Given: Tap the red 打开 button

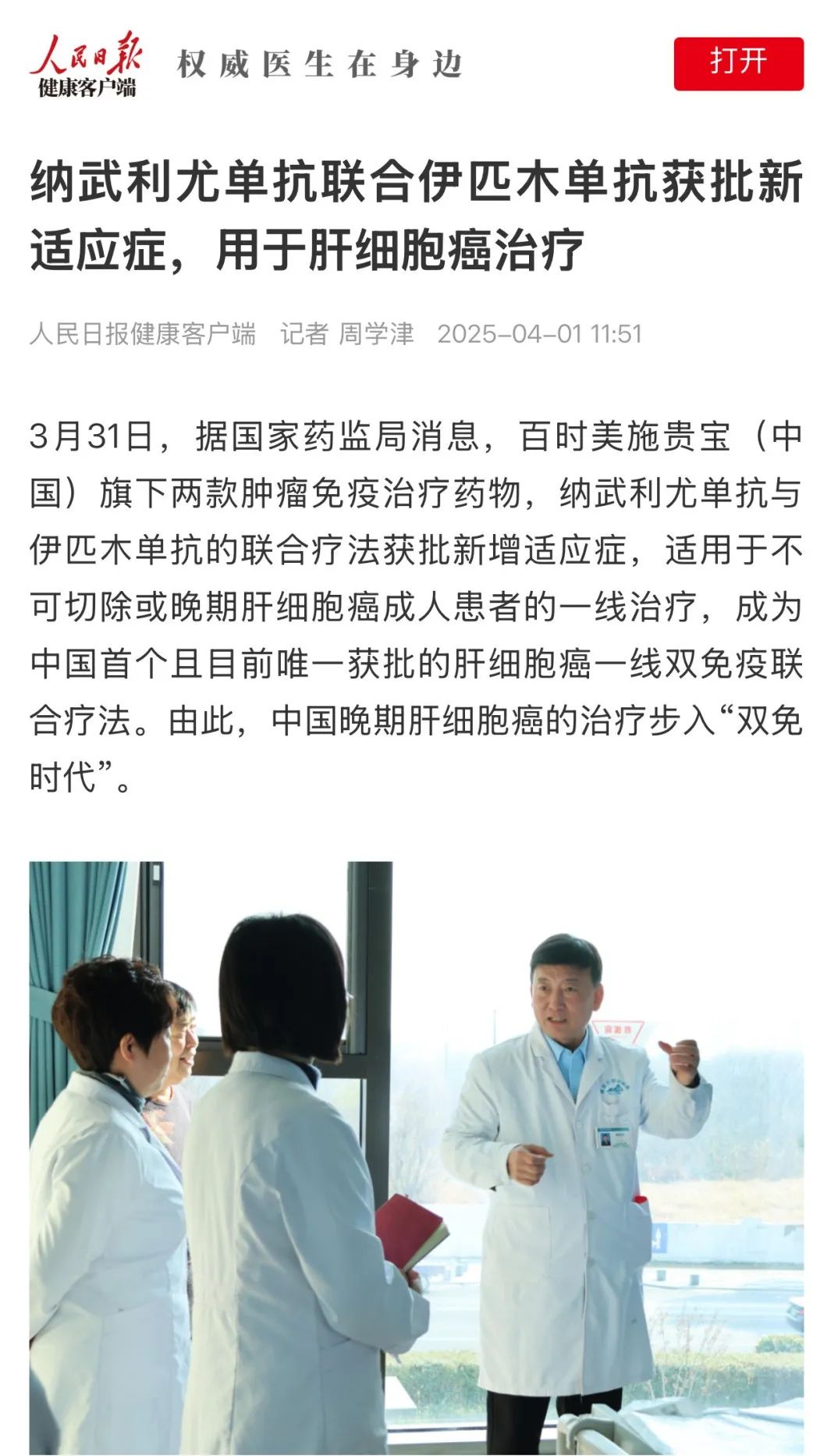Looking at the screenshot, I should [738, 63].
